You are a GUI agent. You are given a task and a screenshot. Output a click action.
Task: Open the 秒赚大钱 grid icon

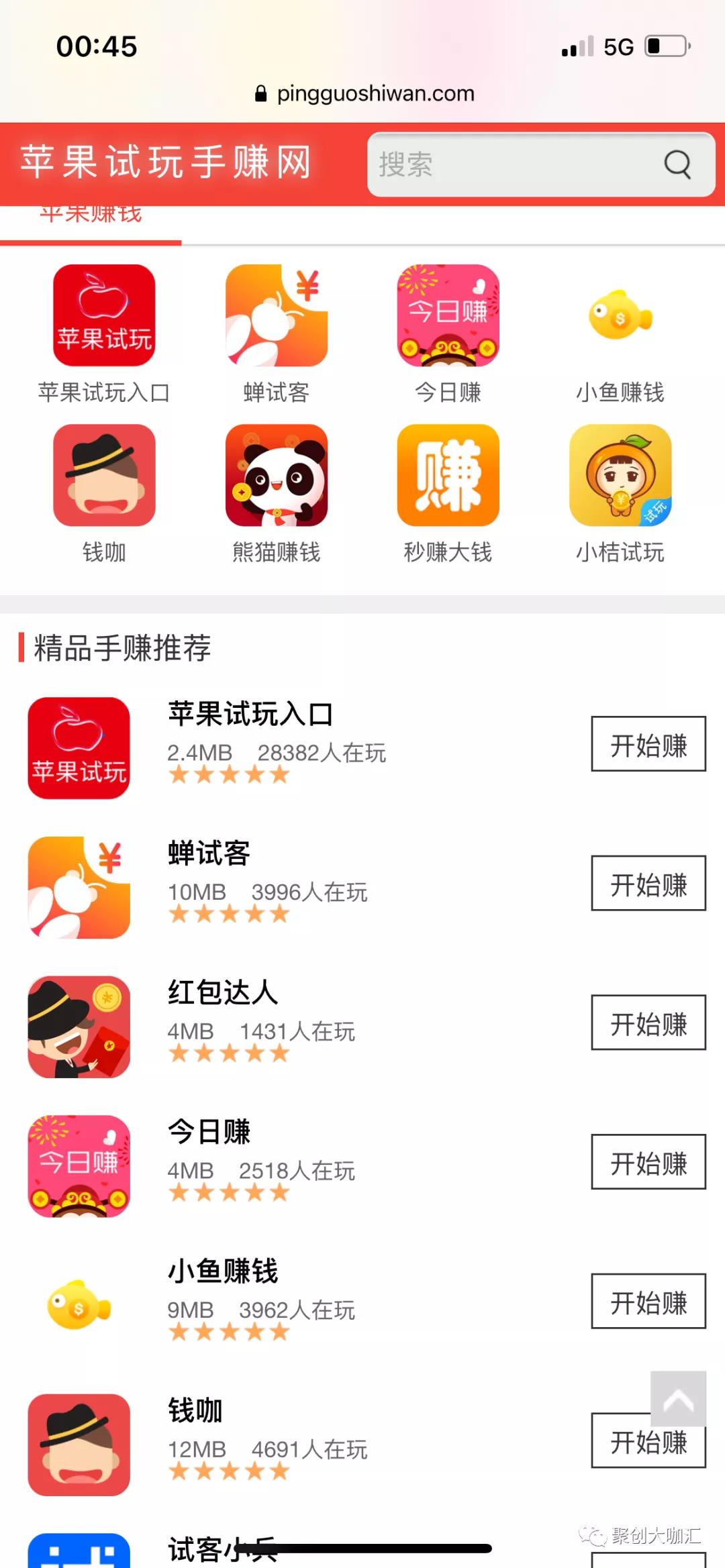point(448,475)
